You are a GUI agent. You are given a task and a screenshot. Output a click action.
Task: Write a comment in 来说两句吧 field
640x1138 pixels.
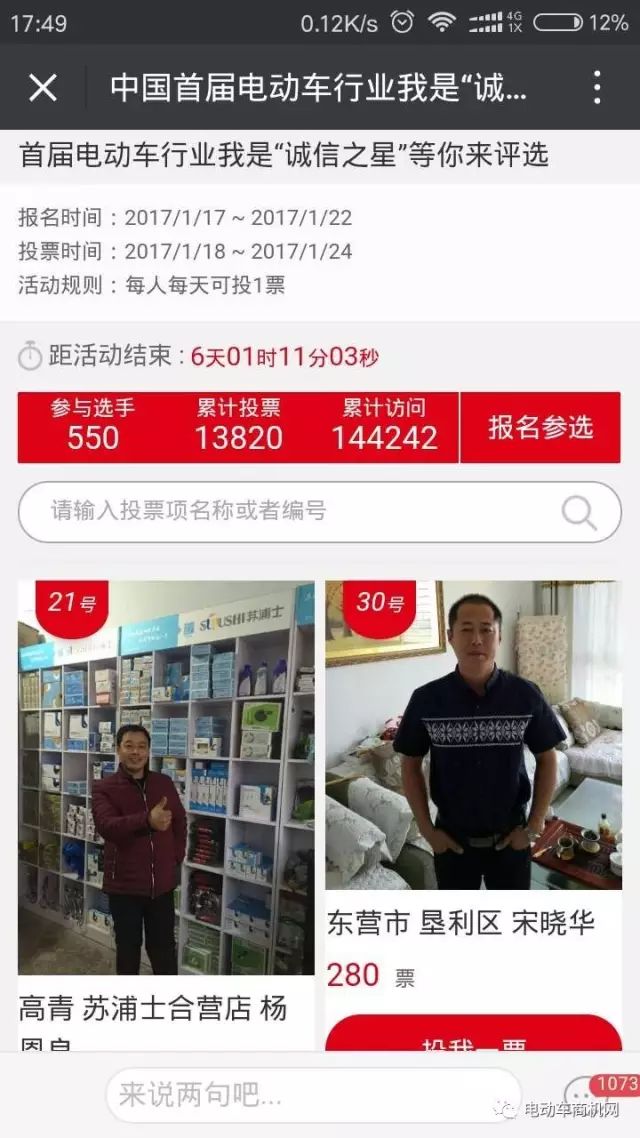coord(312,1095)
